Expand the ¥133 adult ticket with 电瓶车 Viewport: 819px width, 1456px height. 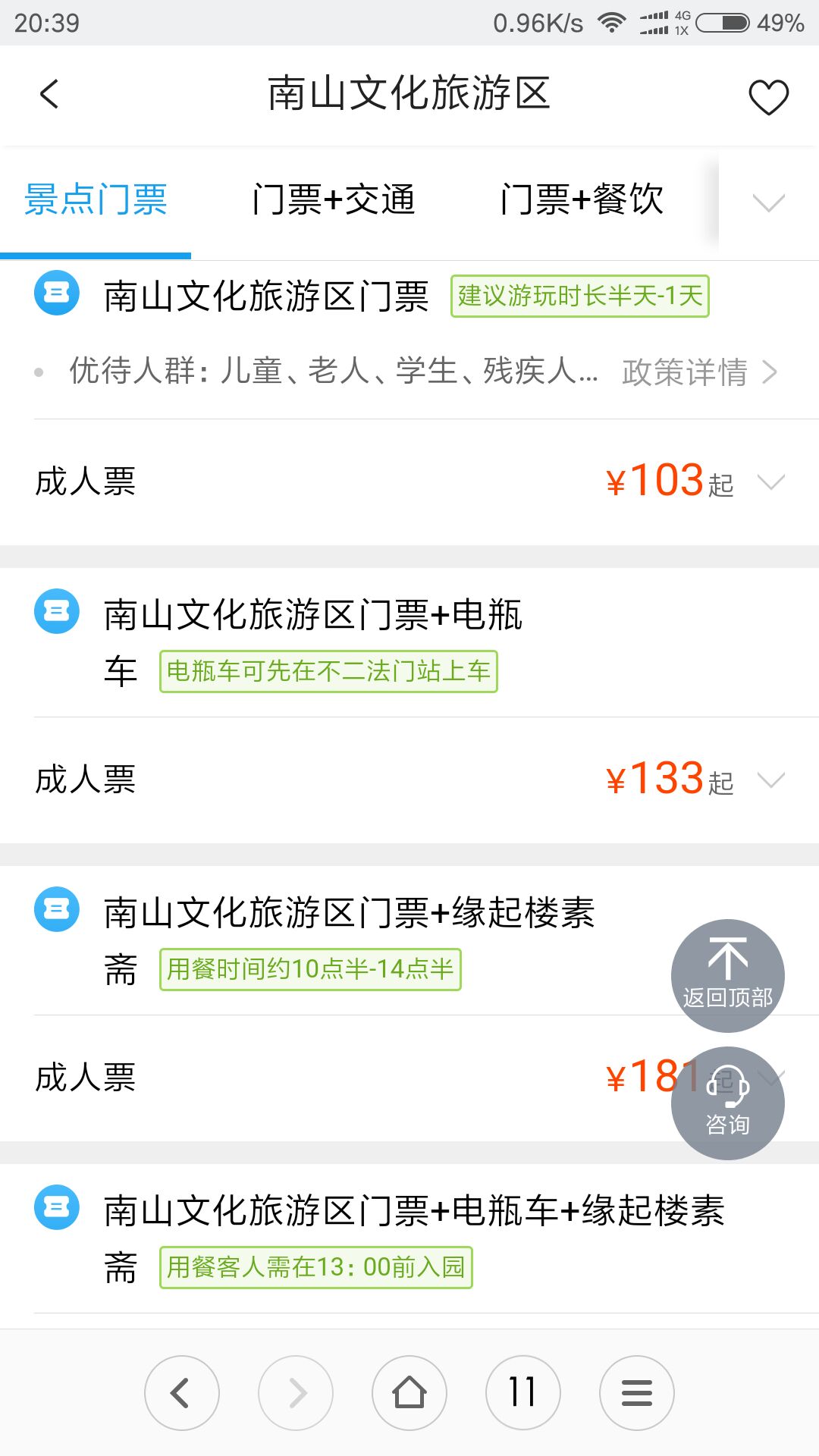coord(409,780)
